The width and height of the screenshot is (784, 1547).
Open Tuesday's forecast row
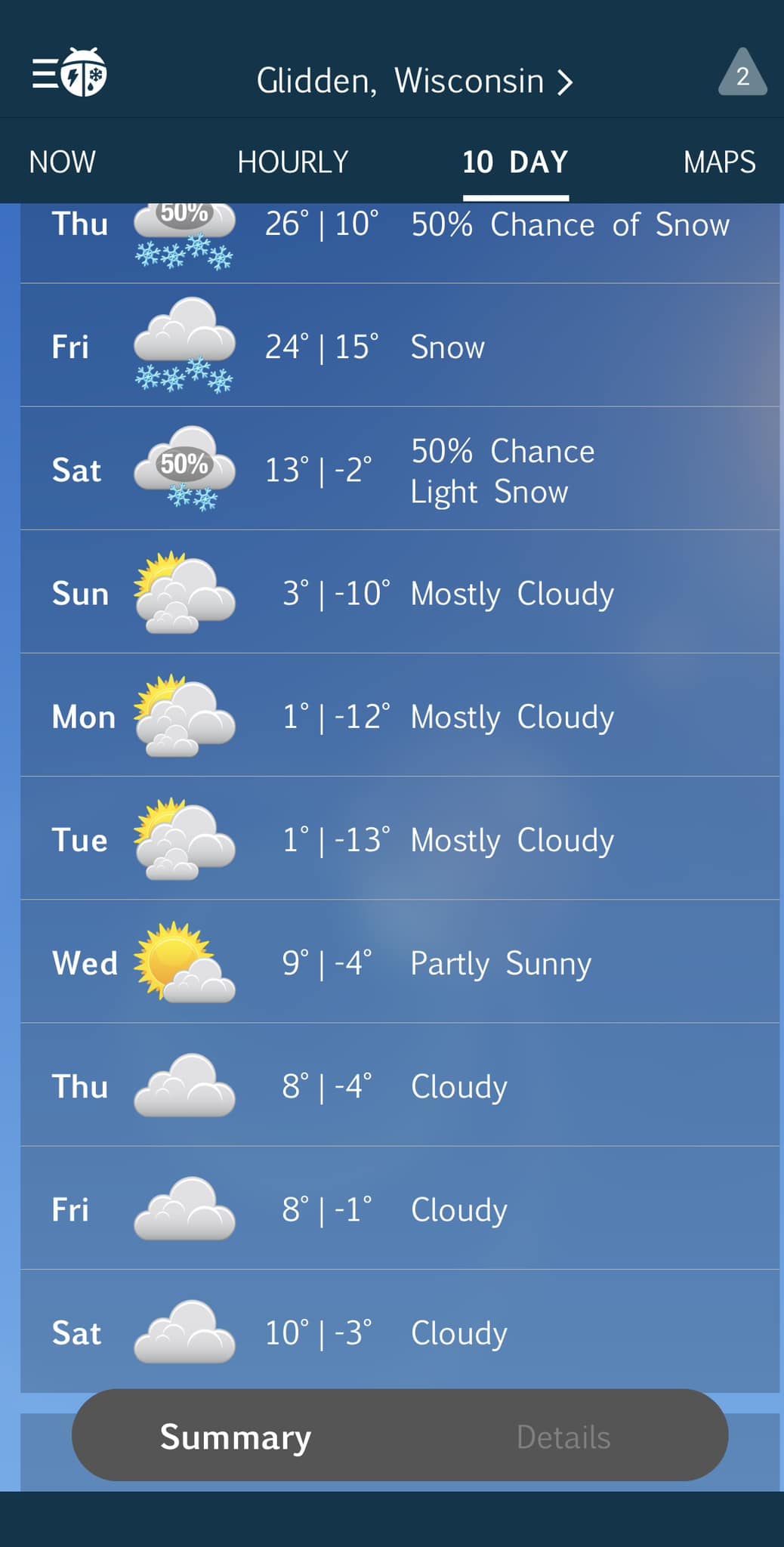(x=400, y=839)
